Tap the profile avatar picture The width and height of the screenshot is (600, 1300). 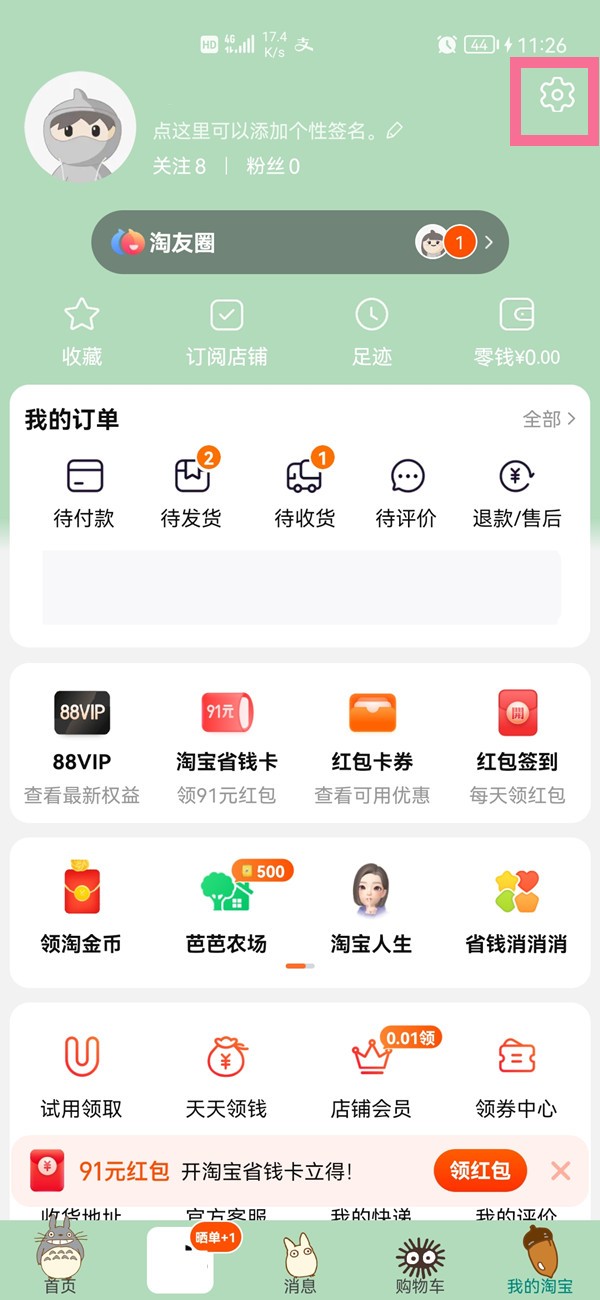[80, 128]
